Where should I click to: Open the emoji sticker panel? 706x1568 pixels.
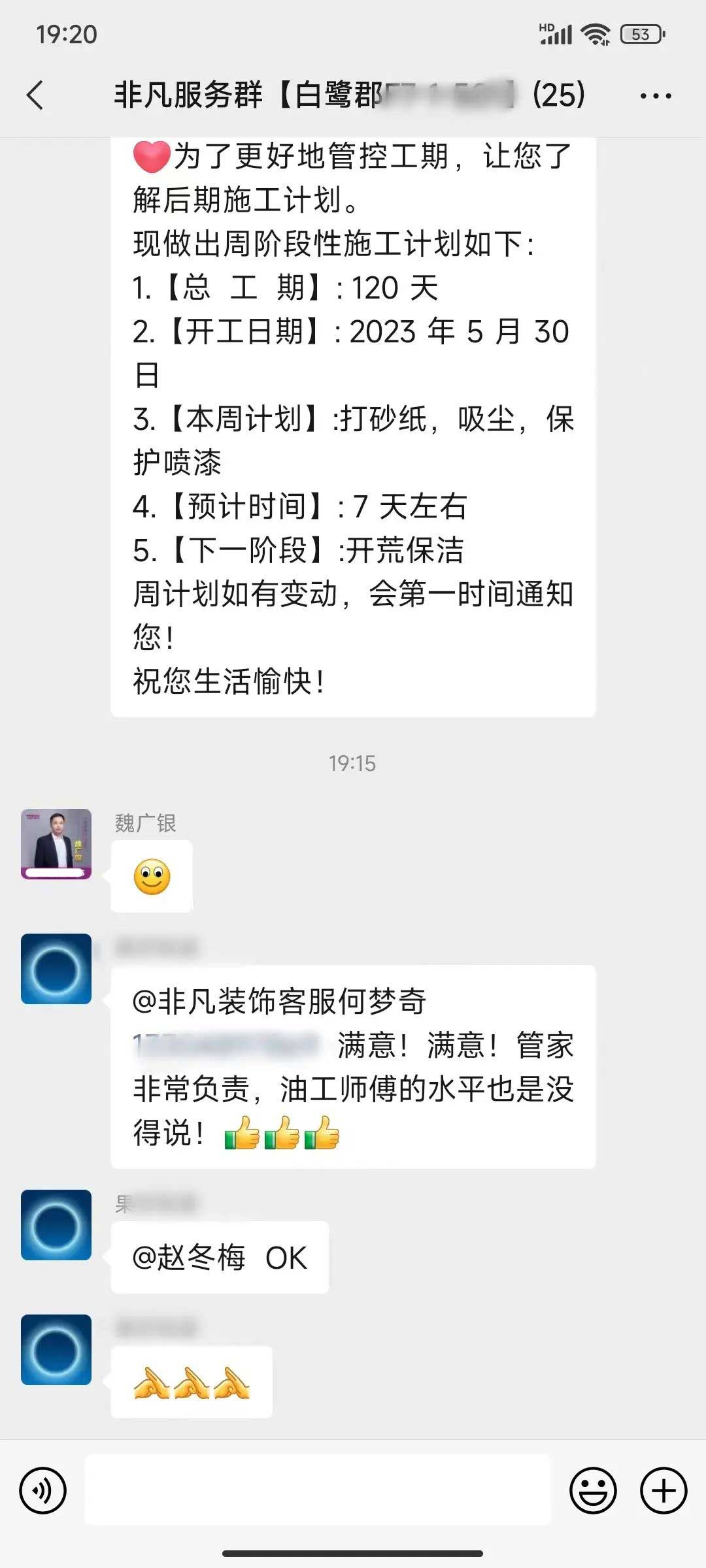click(593, 1491)
